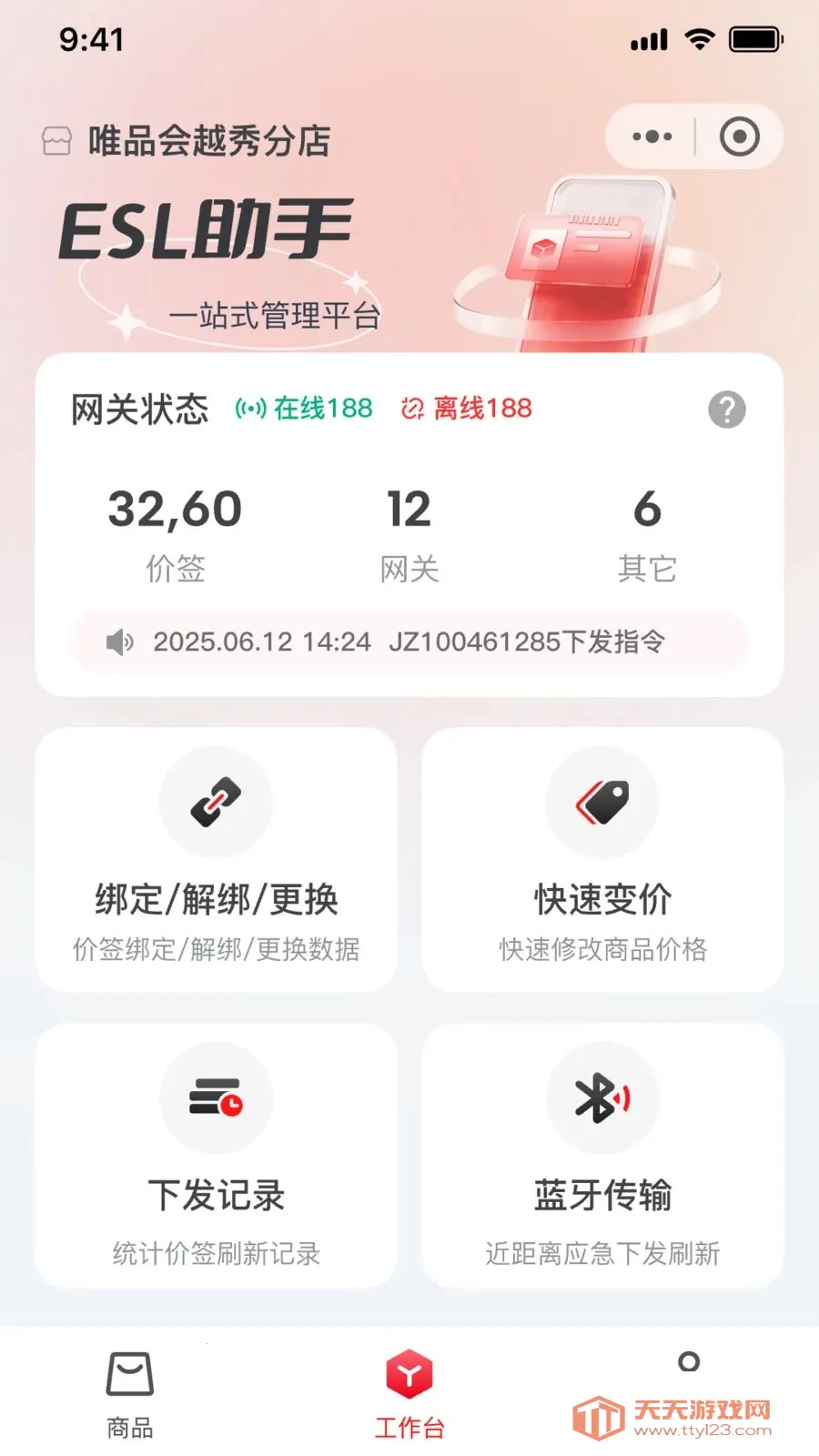Click the shop icon beside the store name
The image size is (819, 1456).
point(56,138)
